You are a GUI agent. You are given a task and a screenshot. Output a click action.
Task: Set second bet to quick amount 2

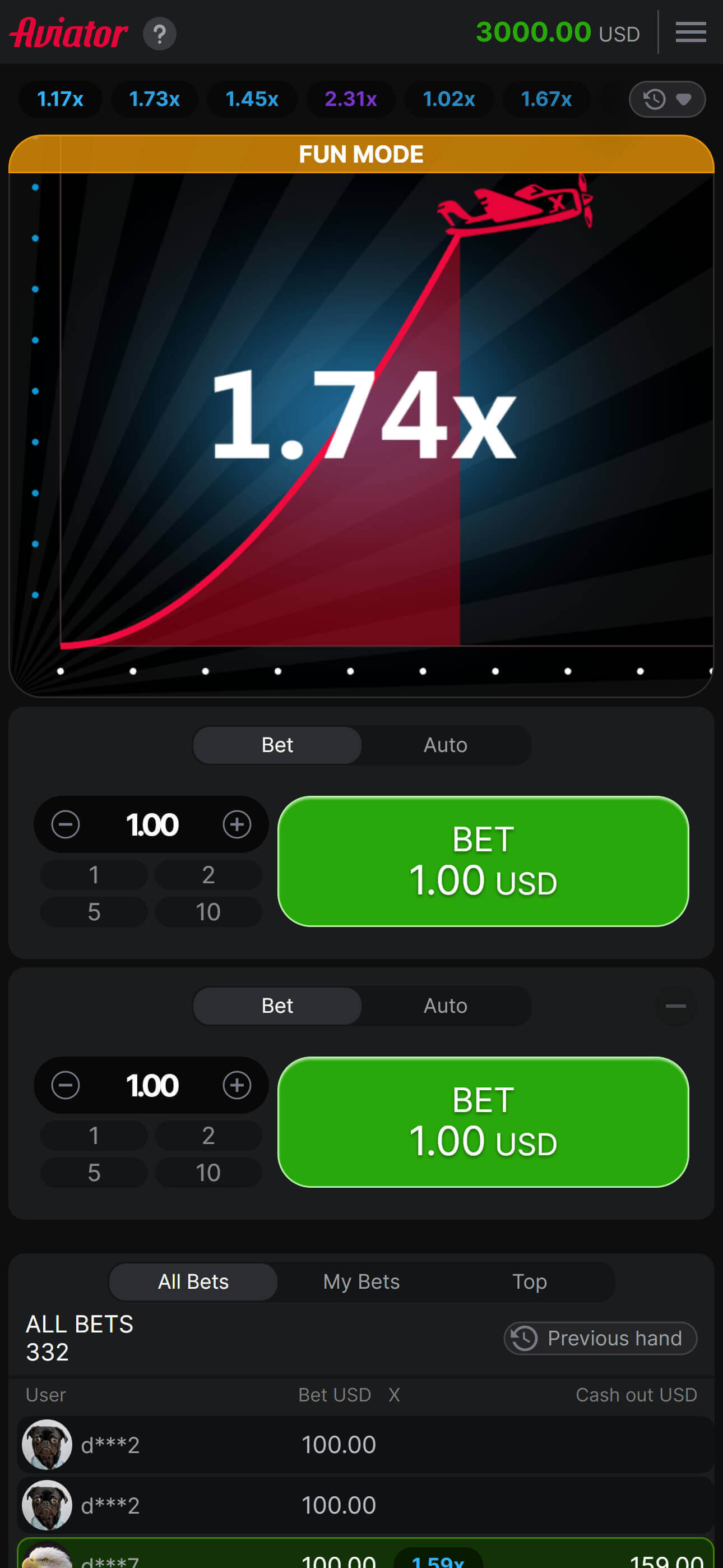pyautogui.click(x=208, y=1136)
